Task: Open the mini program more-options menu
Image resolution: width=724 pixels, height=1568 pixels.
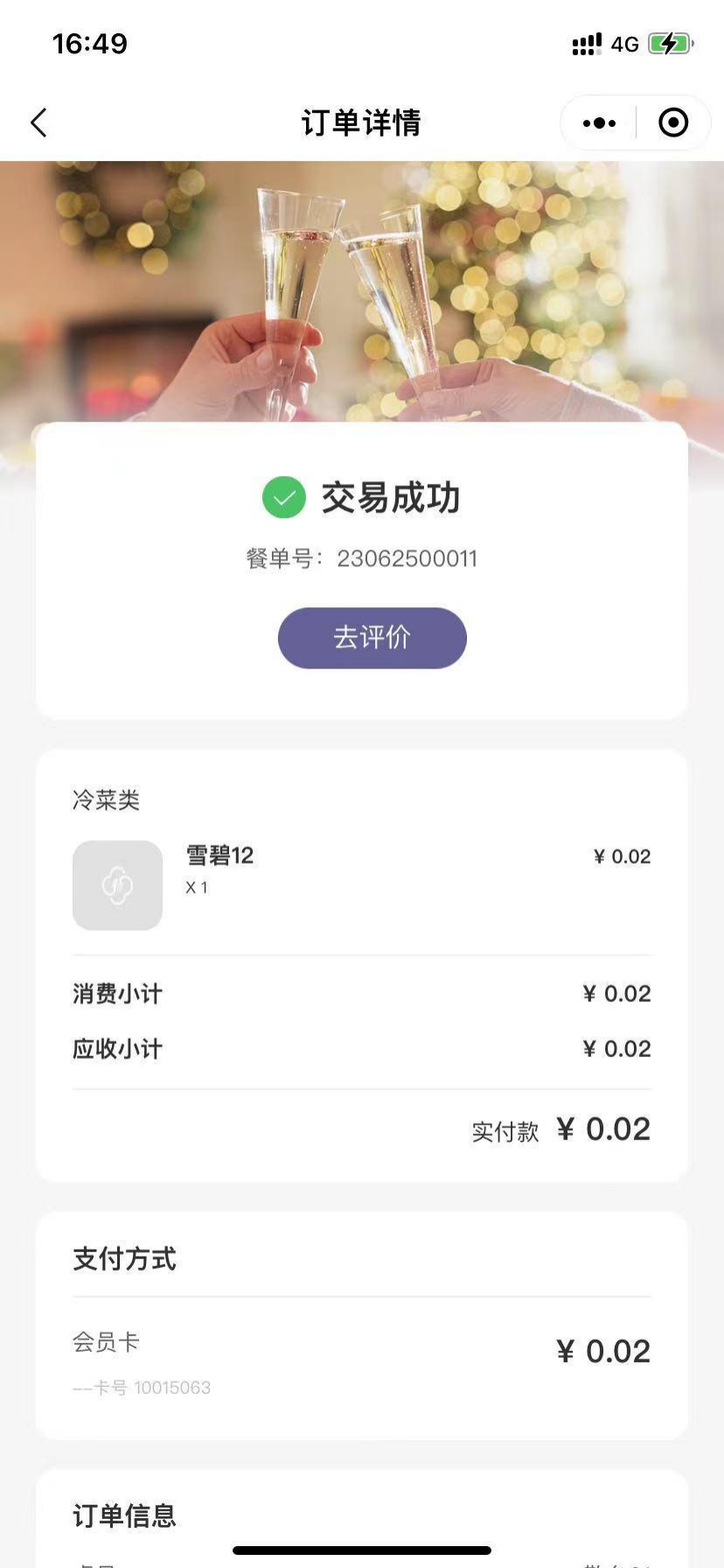Action: (599, 123)
